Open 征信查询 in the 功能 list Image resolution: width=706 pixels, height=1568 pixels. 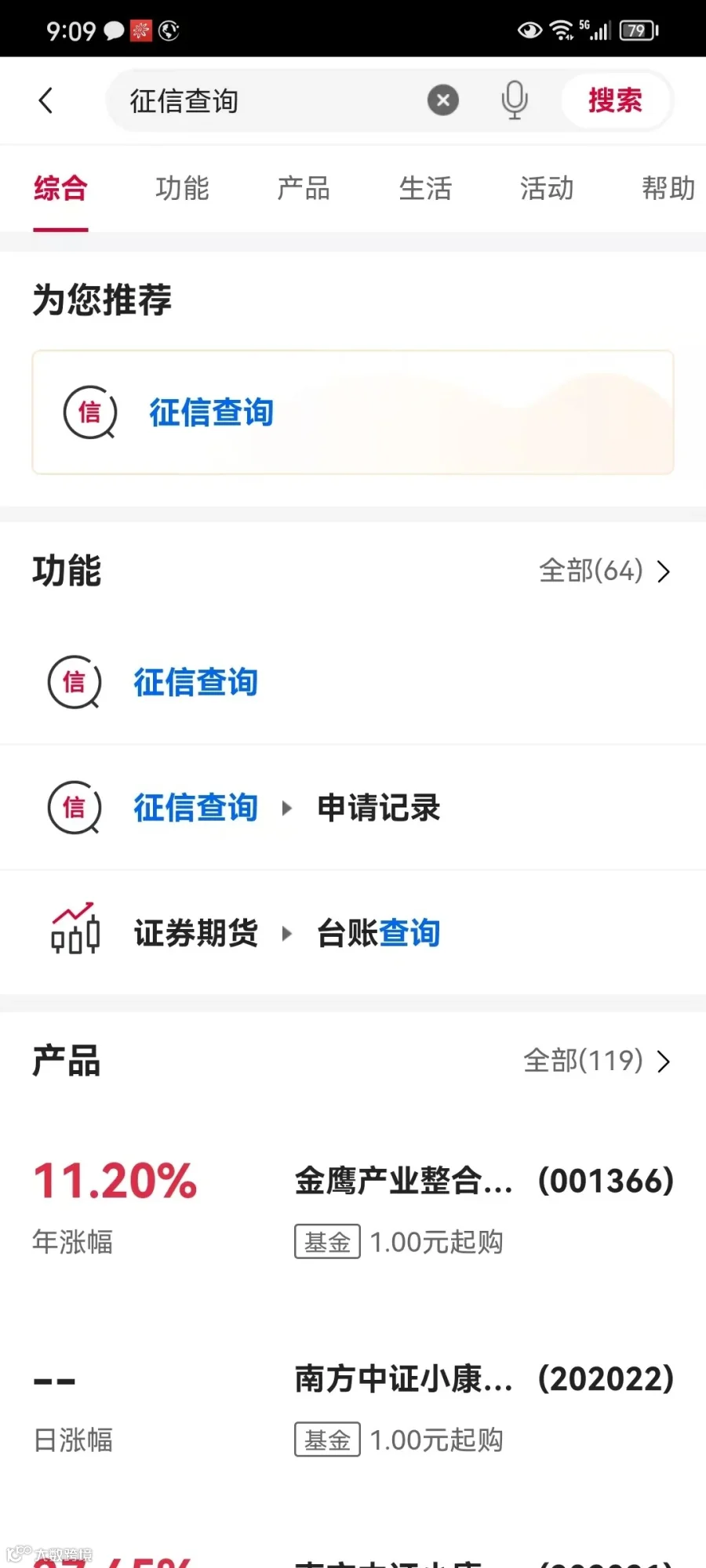click(x=353, y=682)
